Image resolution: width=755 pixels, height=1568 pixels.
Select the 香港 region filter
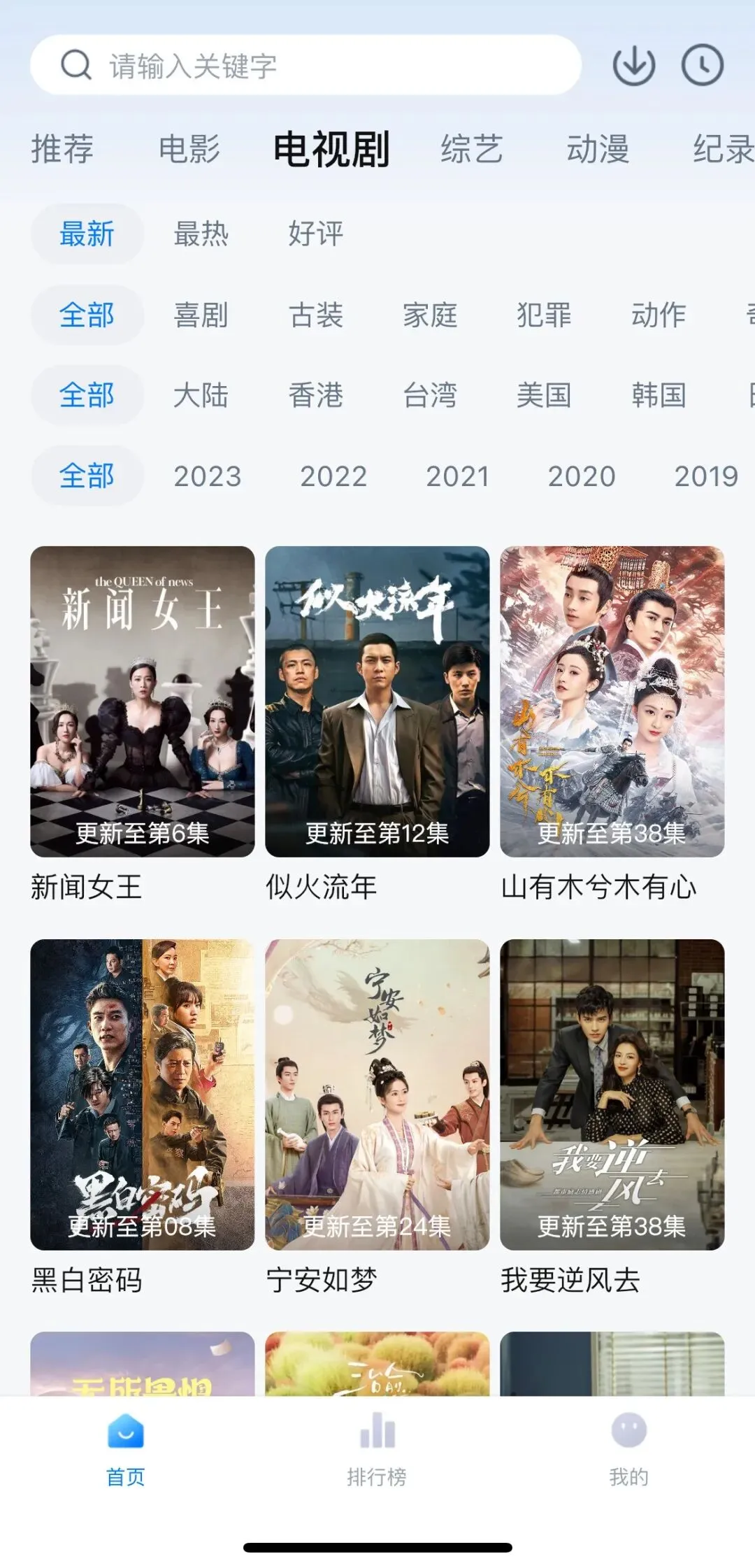(x=316, y=395)
